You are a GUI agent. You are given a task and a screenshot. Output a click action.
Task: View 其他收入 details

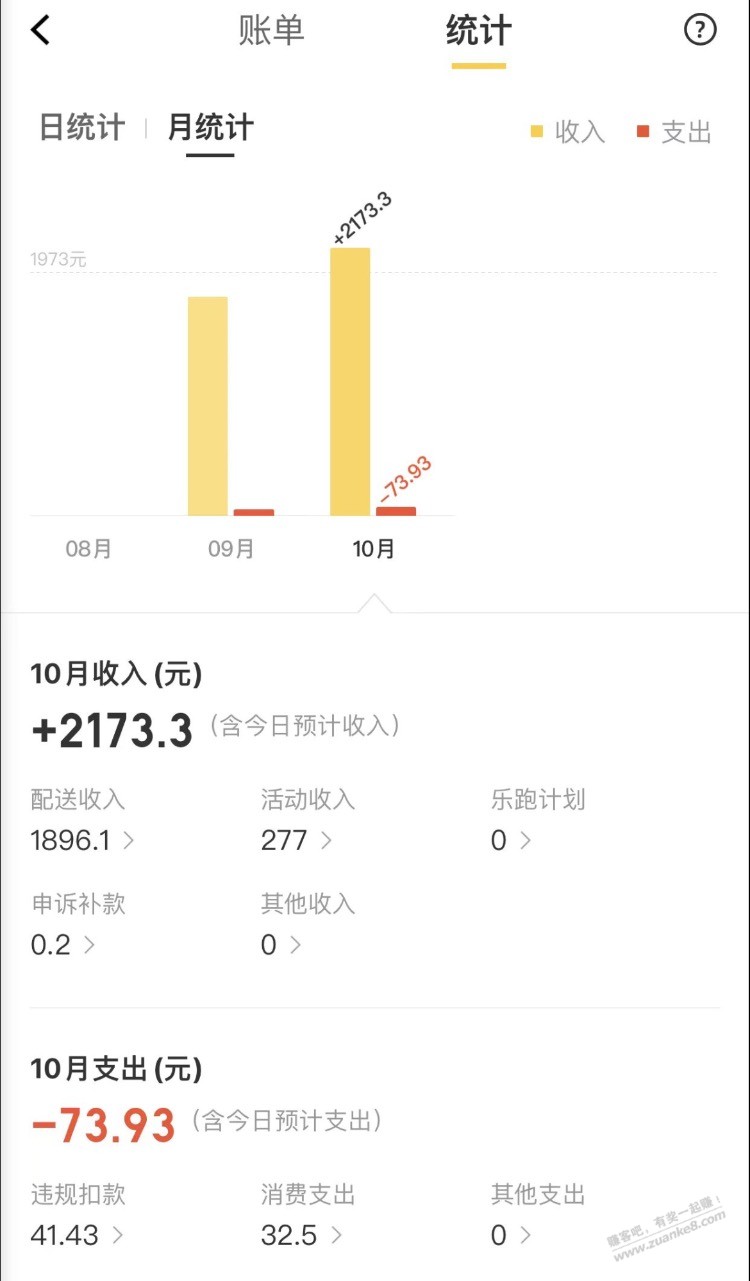click(308, 925)
